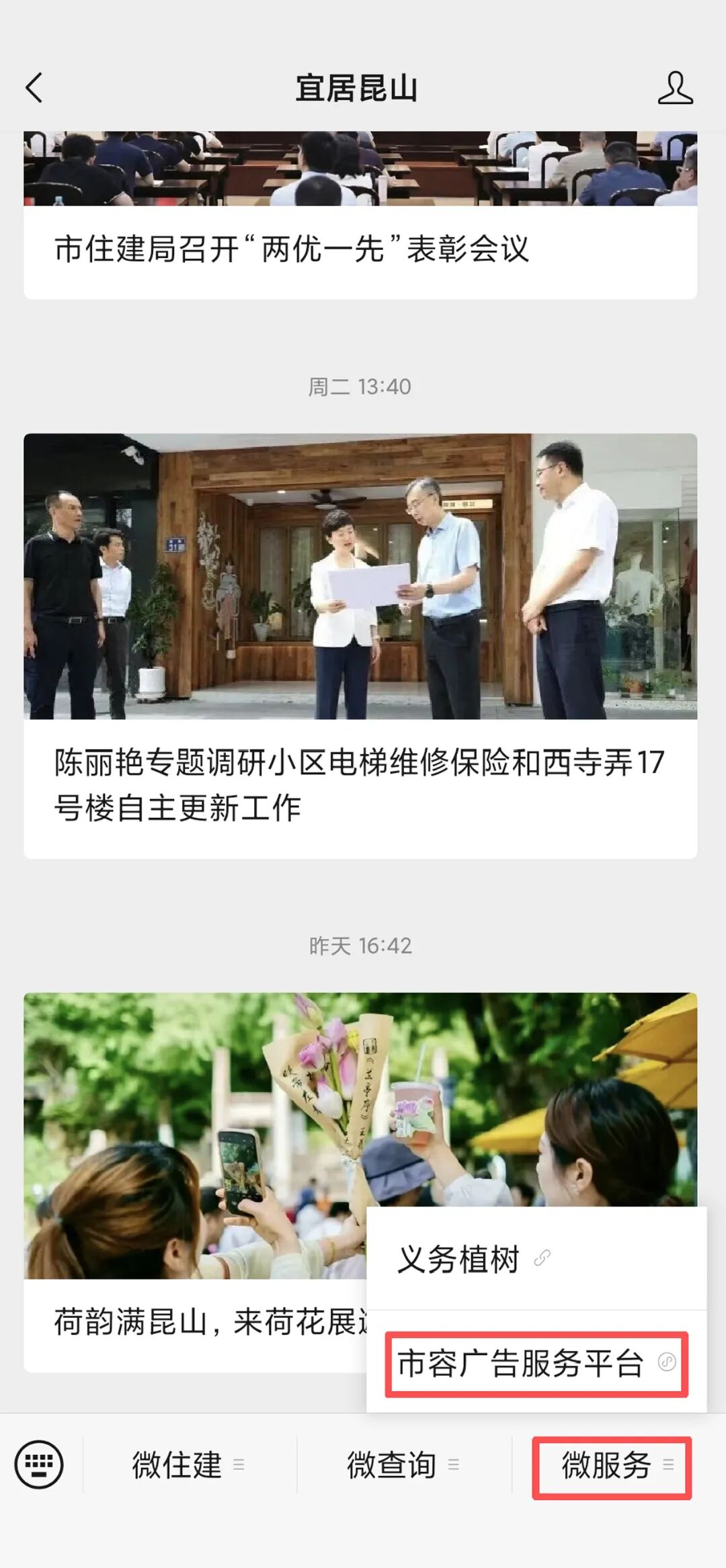Switch to keyboard input mode
The width and height of the screenshot is (726, 1568).
coord(39,1464)
